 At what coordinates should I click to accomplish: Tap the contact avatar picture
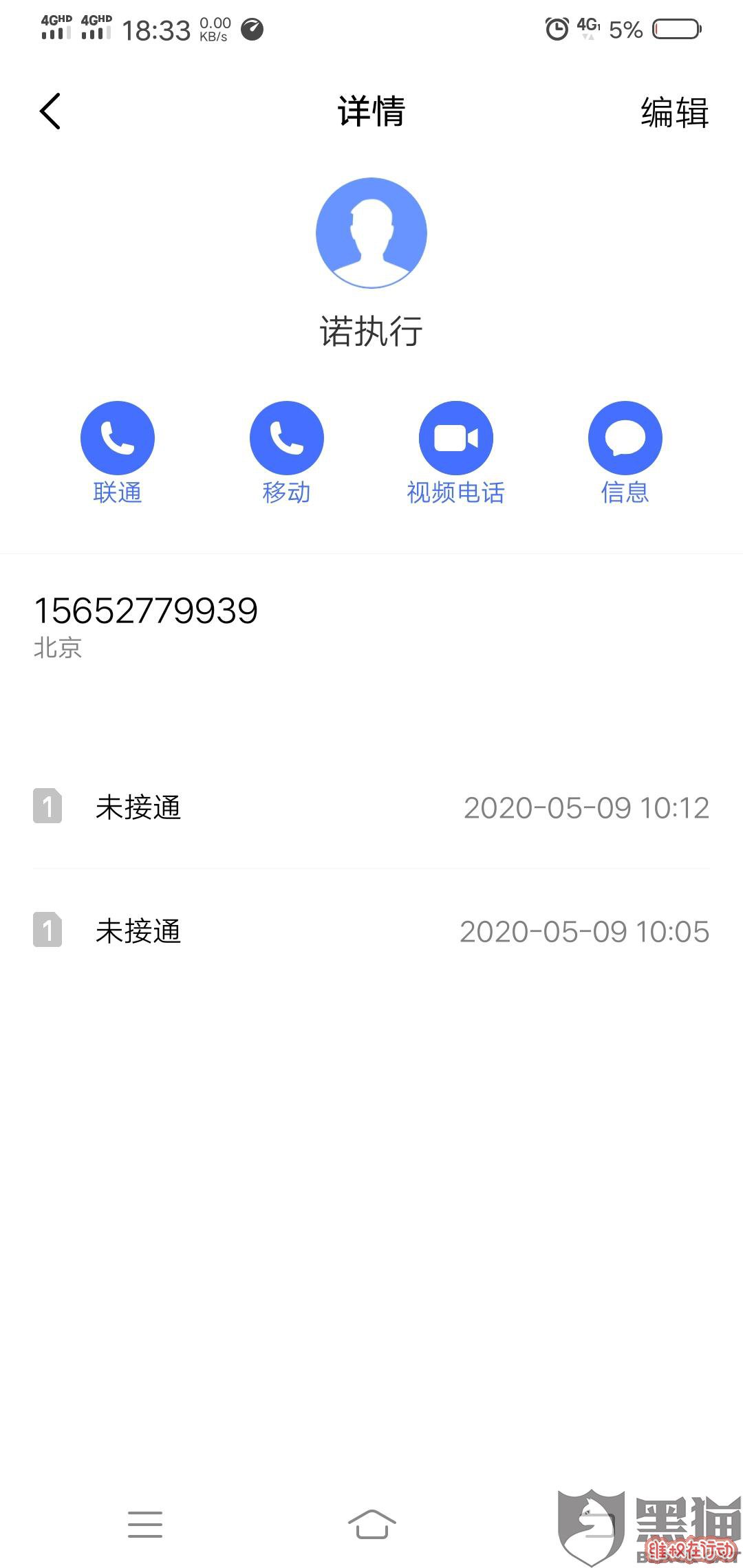[x=371, y=232]
